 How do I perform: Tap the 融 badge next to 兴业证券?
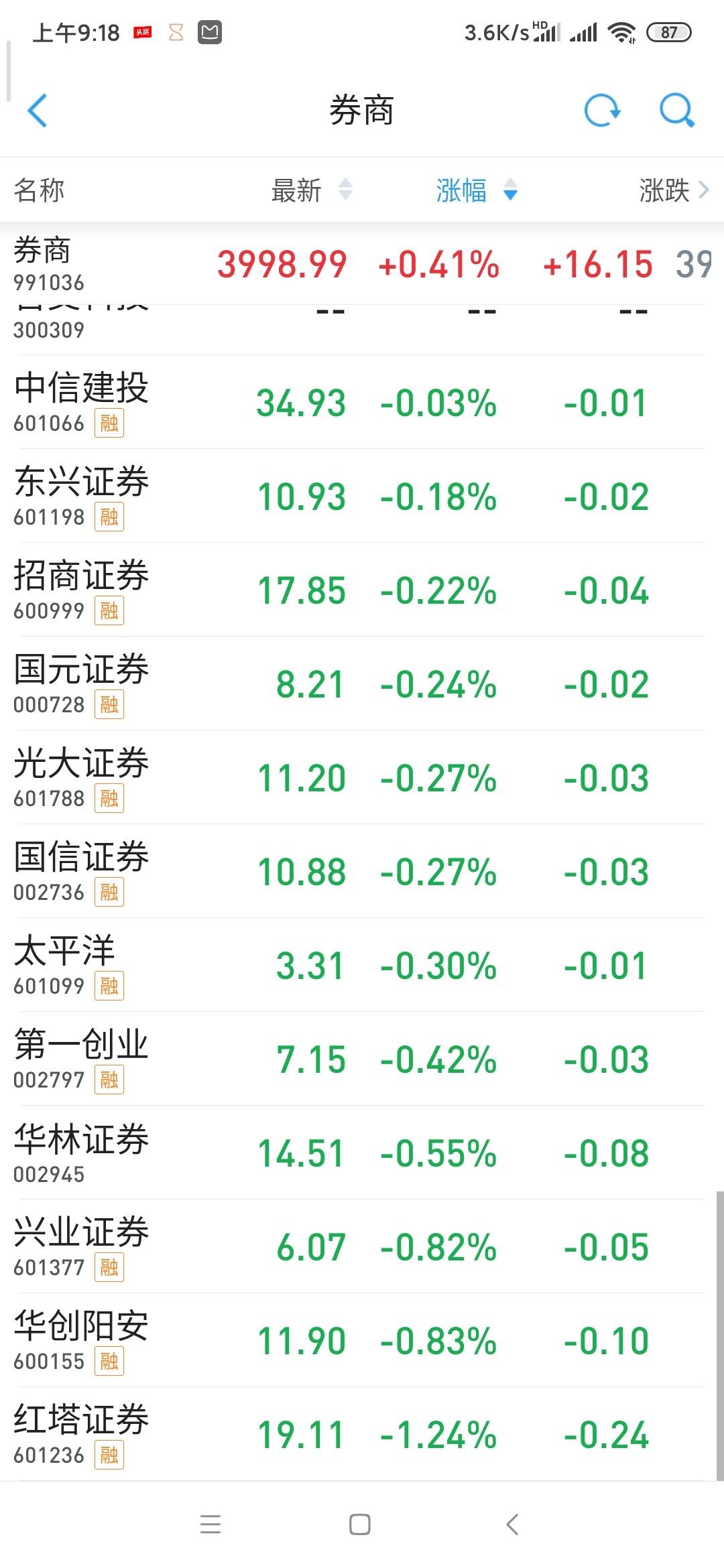(x=111, y=1268)
